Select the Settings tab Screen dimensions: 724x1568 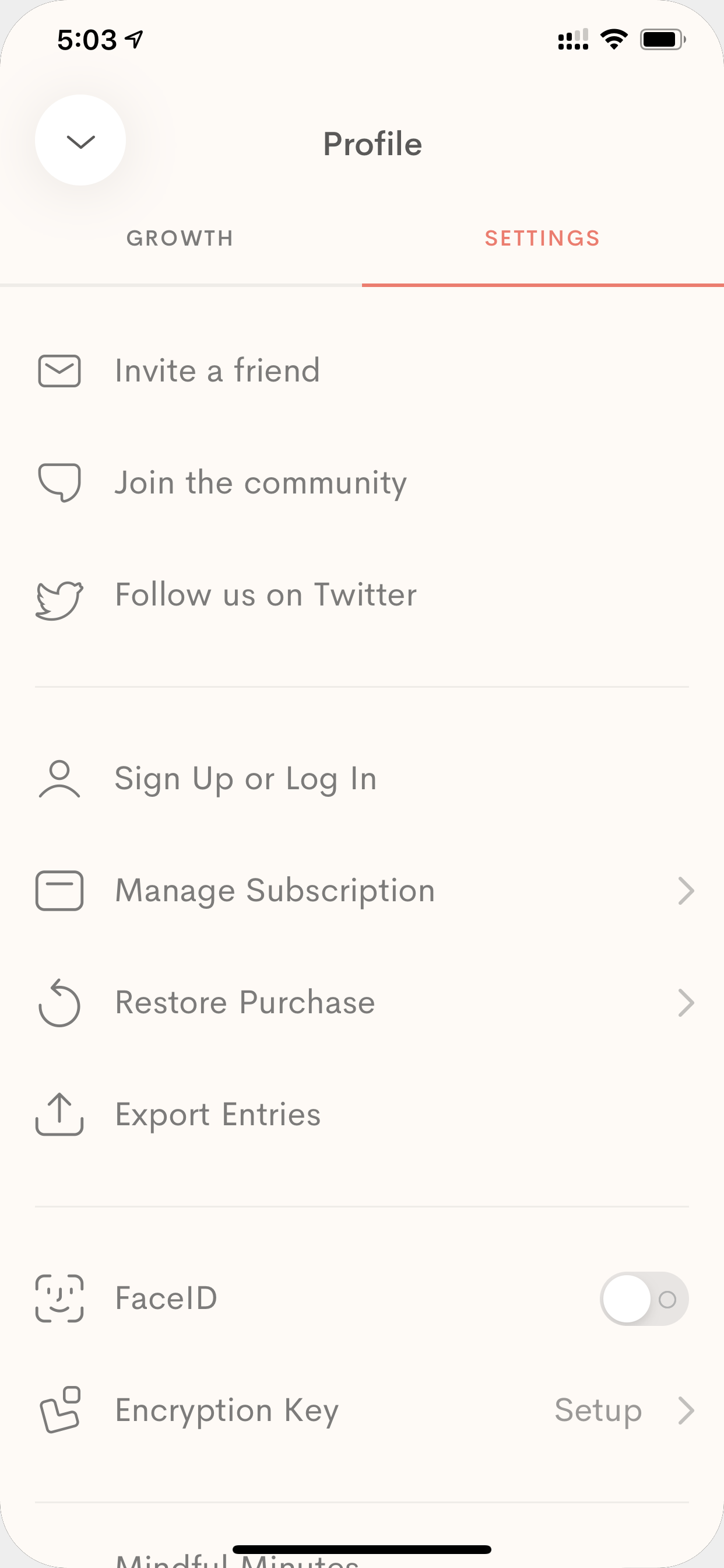pyautogui.click(x=543, y=238)
